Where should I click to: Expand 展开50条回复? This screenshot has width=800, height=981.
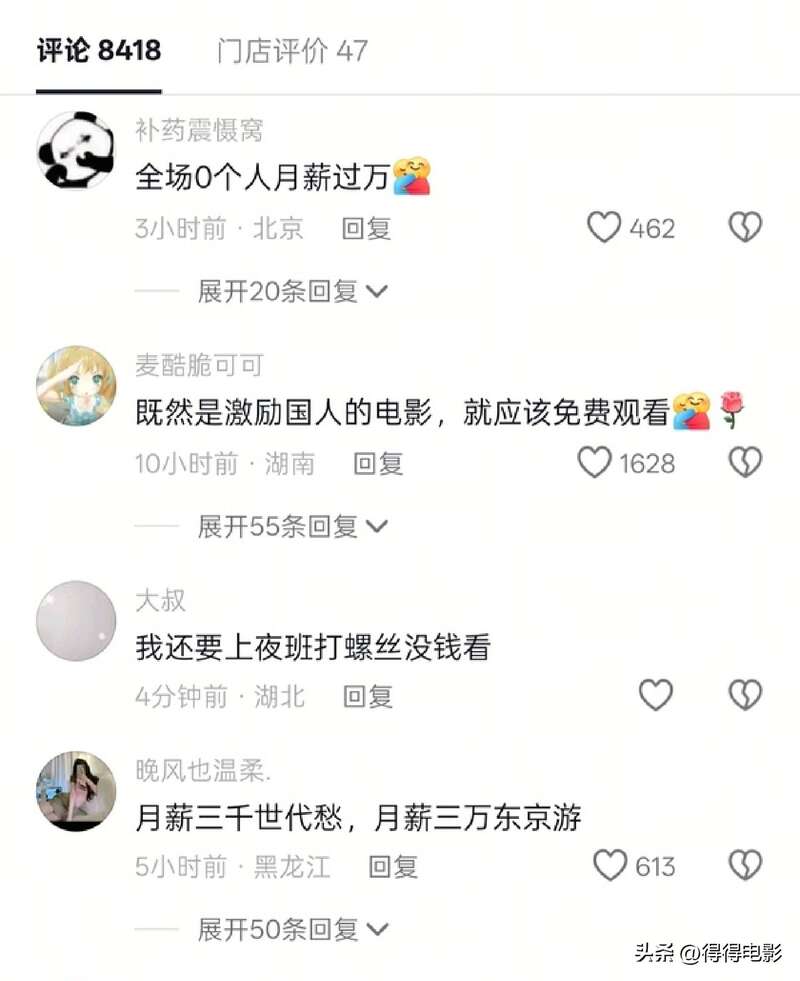click(292, 929)
